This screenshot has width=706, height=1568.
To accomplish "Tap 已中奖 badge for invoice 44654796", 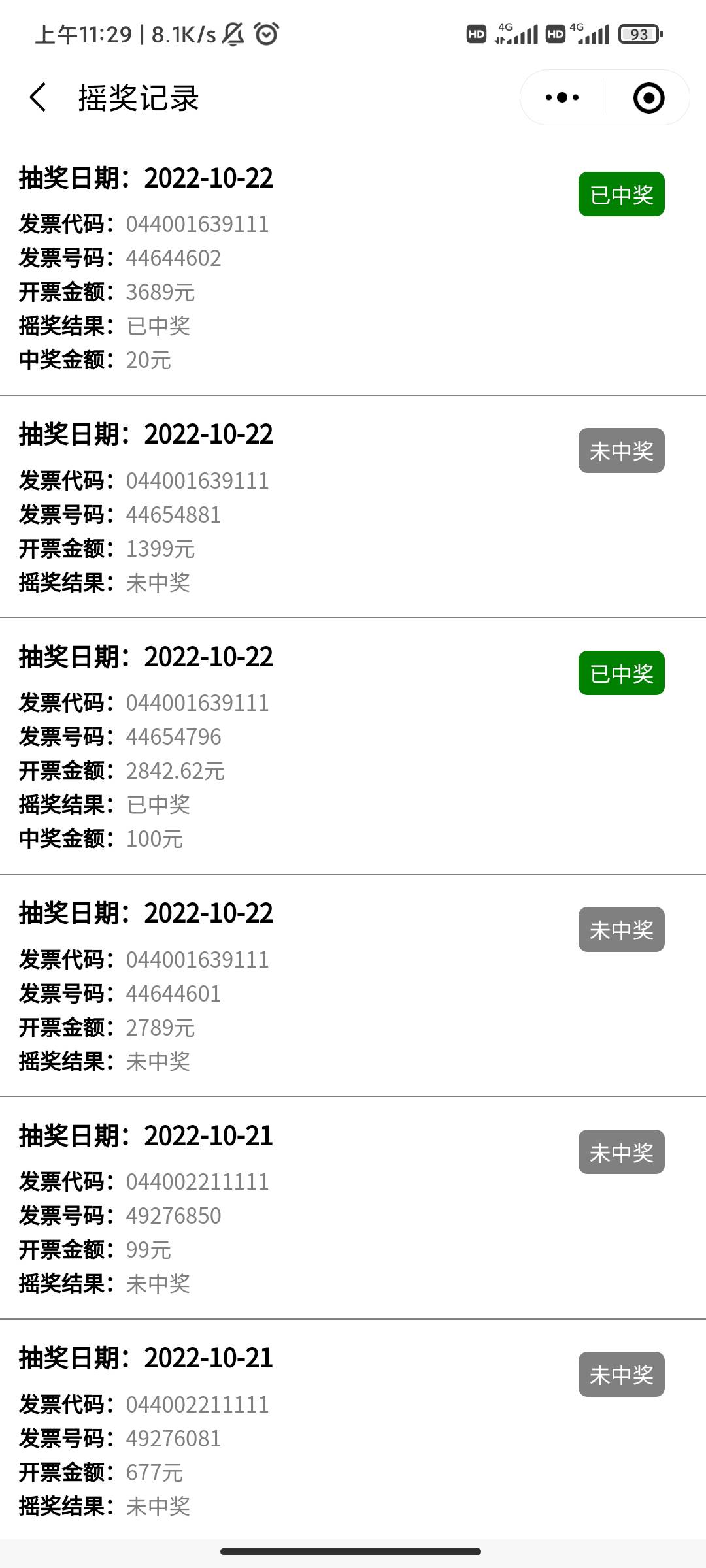I will pos(621,673).
